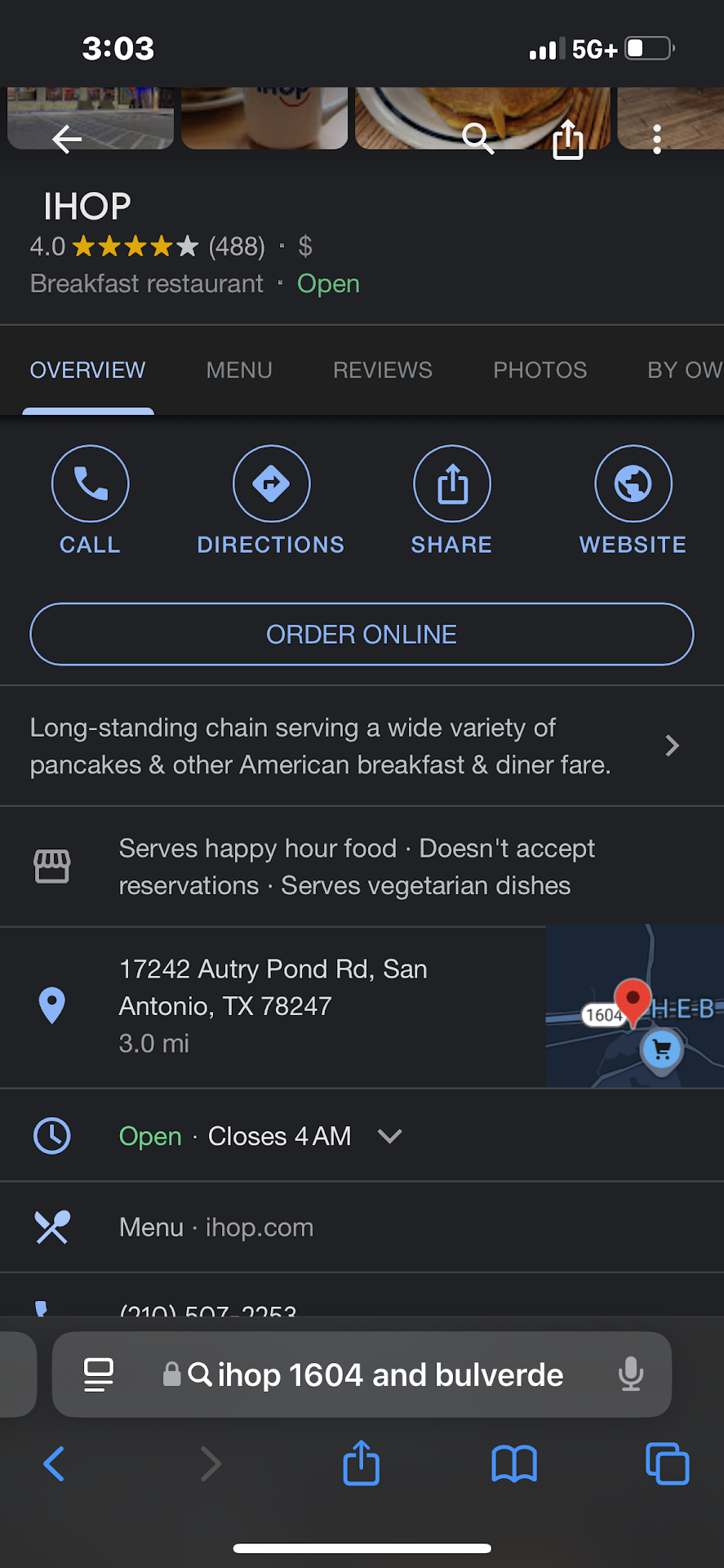
Task: Switch to the Menu tab
Action: tap(239, 370)
